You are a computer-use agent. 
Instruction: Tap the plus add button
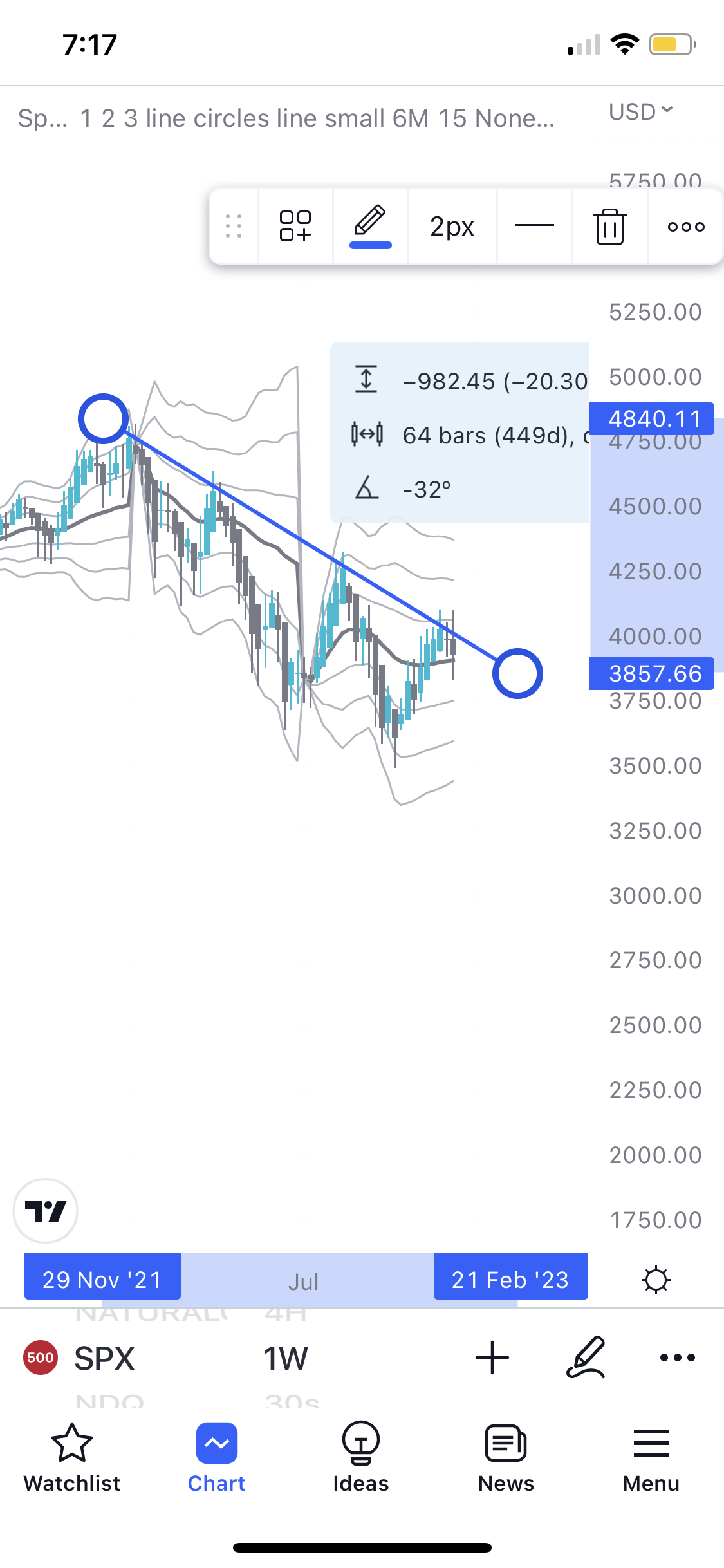click(x=492, y=1358)
